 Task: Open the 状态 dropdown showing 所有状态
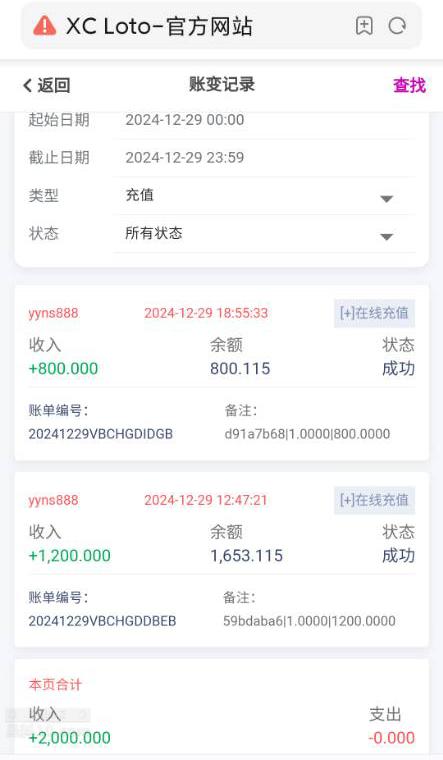[264, 233]
